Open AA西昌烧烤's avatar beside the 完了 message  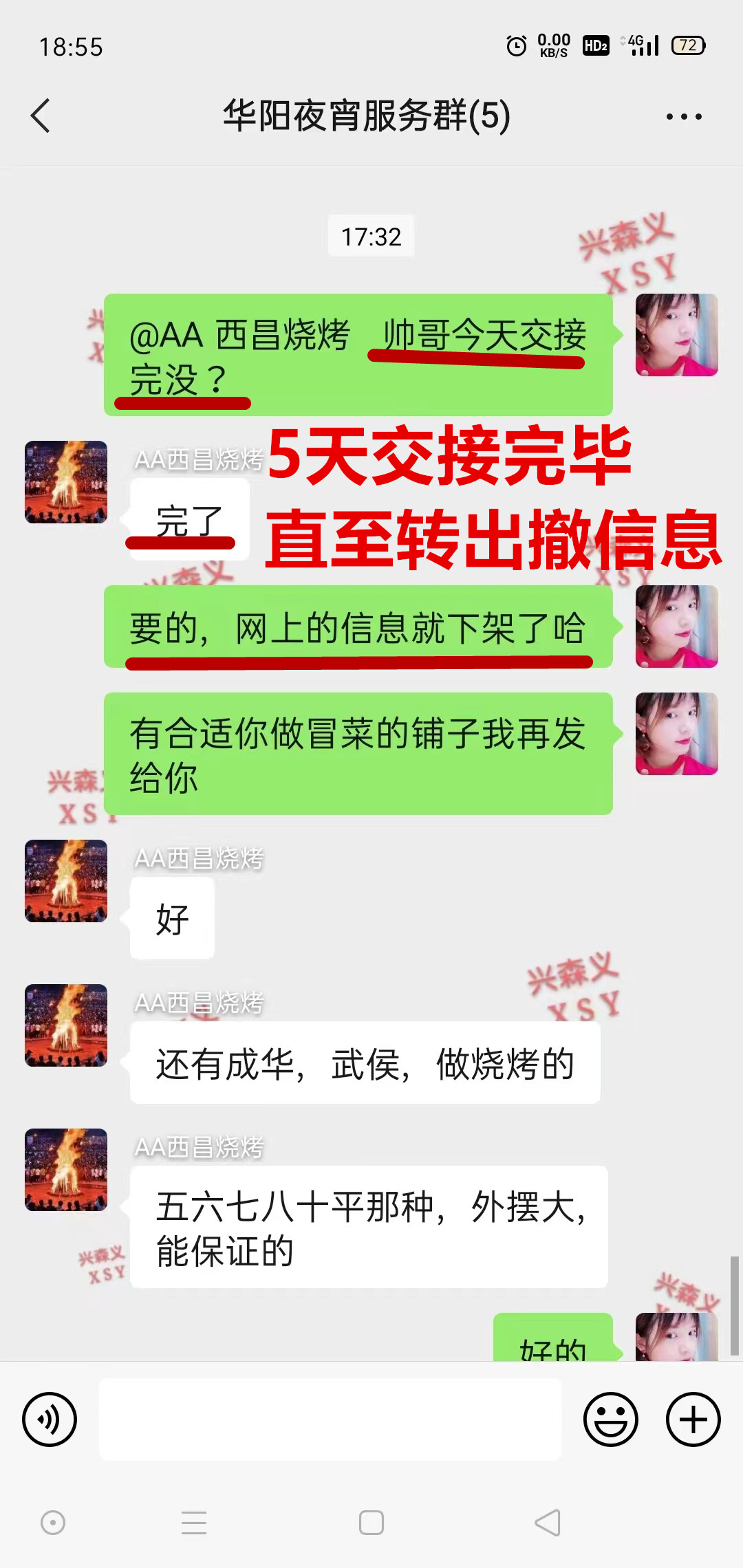(x=66, y=482)
